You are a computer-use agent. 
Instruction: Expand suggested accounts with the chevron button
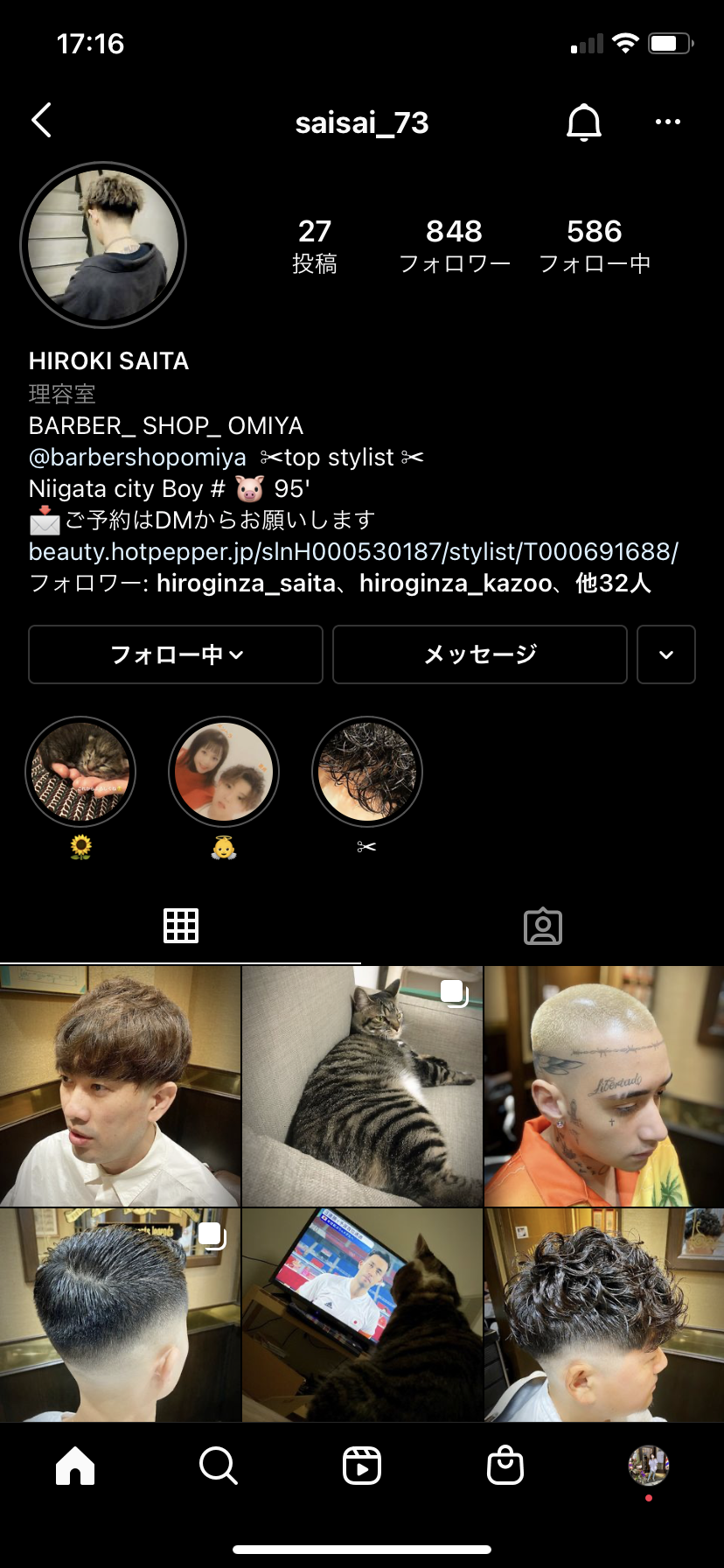(665, 654)
